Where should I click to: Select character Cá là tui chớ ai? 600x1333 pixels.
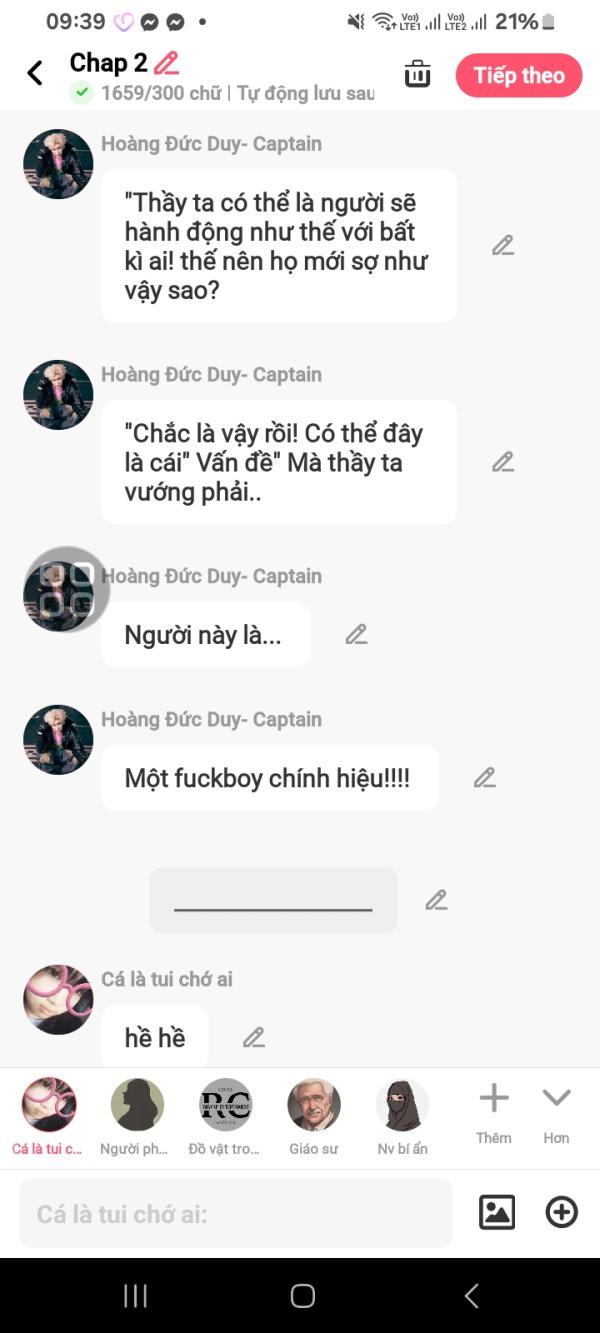click(x=49, y=1105)
